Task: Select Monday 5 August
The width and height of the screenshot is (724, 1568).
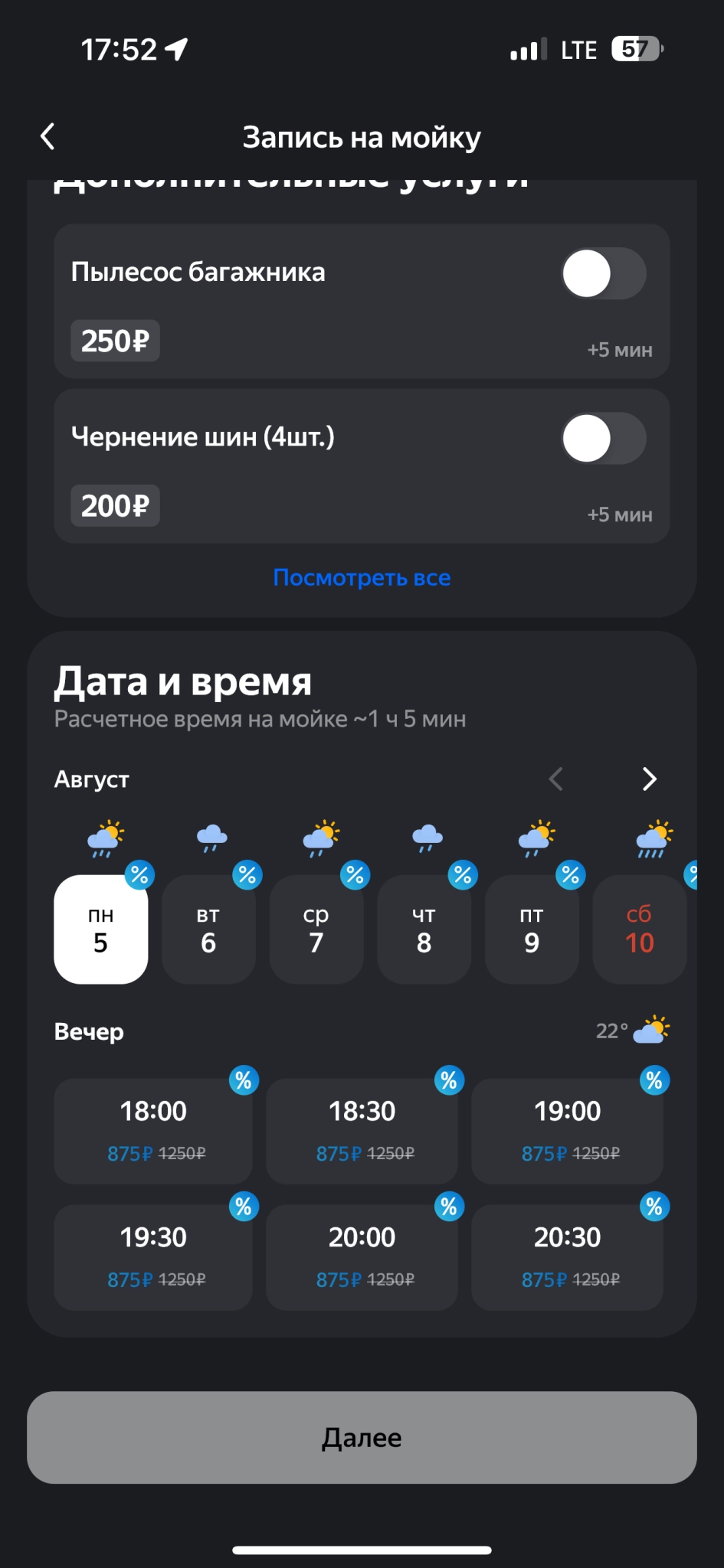Action: point(100,929)
